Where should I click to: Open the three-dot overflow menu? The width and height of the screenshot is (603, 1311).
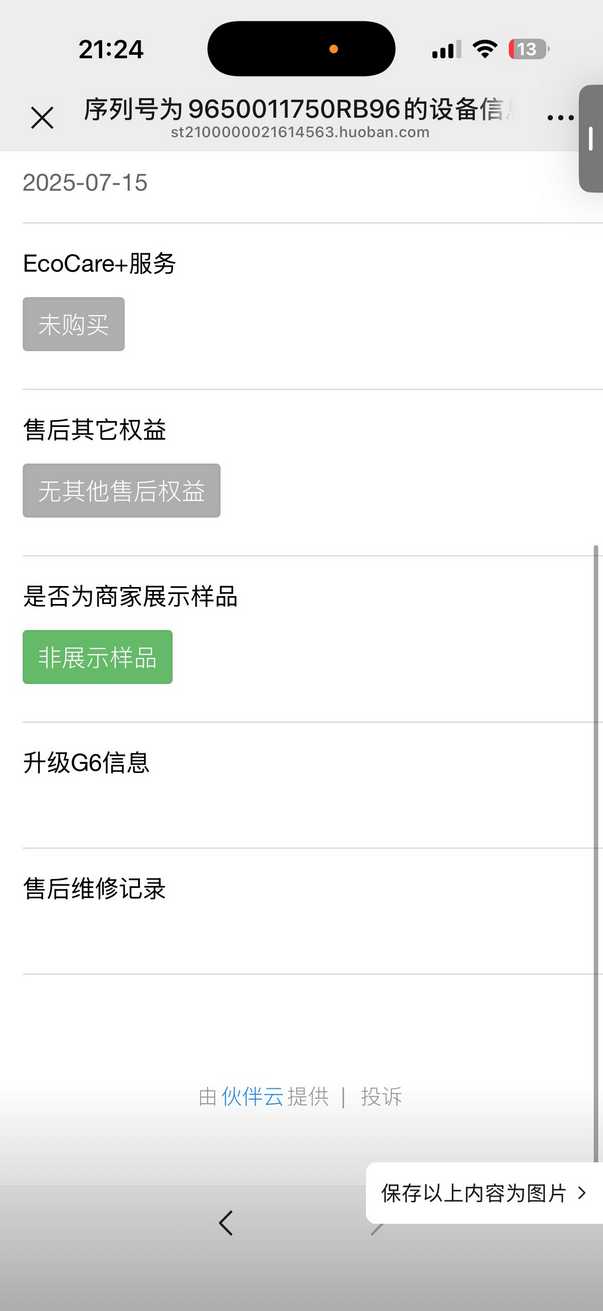(x=560, y=118)
